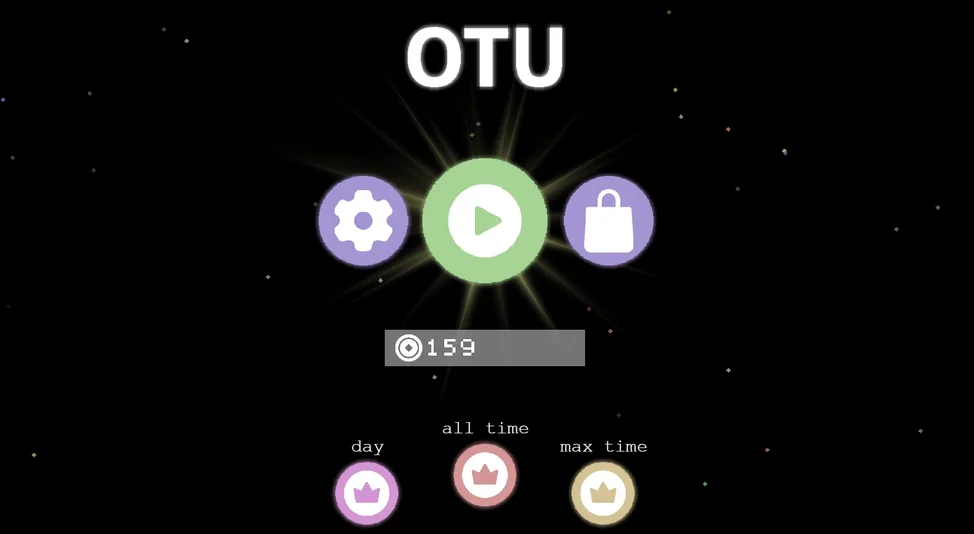Open the shop via the bag icon
The width and height of the screenshot is (974, 534).
[x=608, y=221]
